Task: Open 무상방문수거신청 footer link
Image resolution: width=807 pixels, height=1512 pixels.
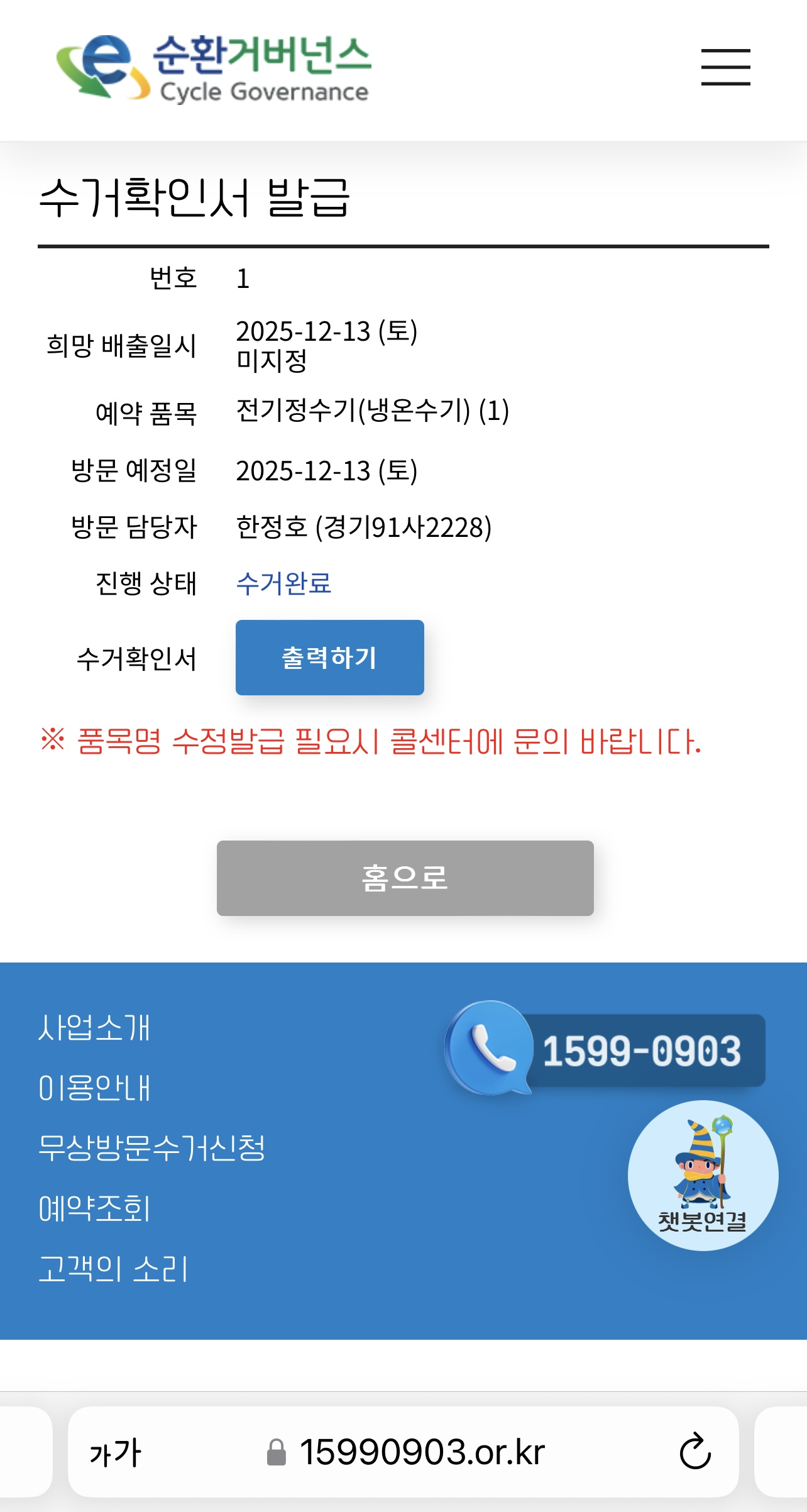Action: pyautogui.click(x=151, y=1148)
